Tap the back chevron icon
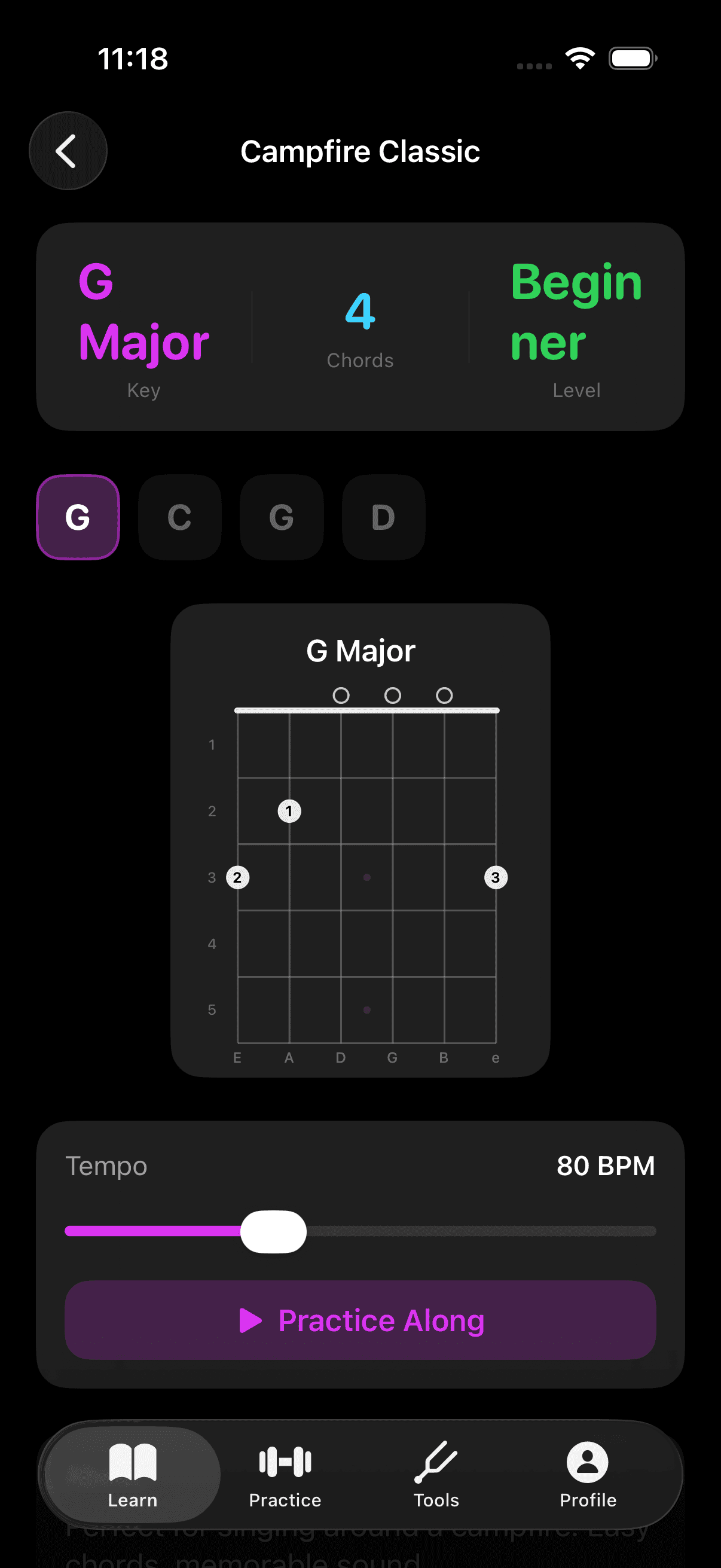Viewport: 721px width, 1568px height. 68,151
